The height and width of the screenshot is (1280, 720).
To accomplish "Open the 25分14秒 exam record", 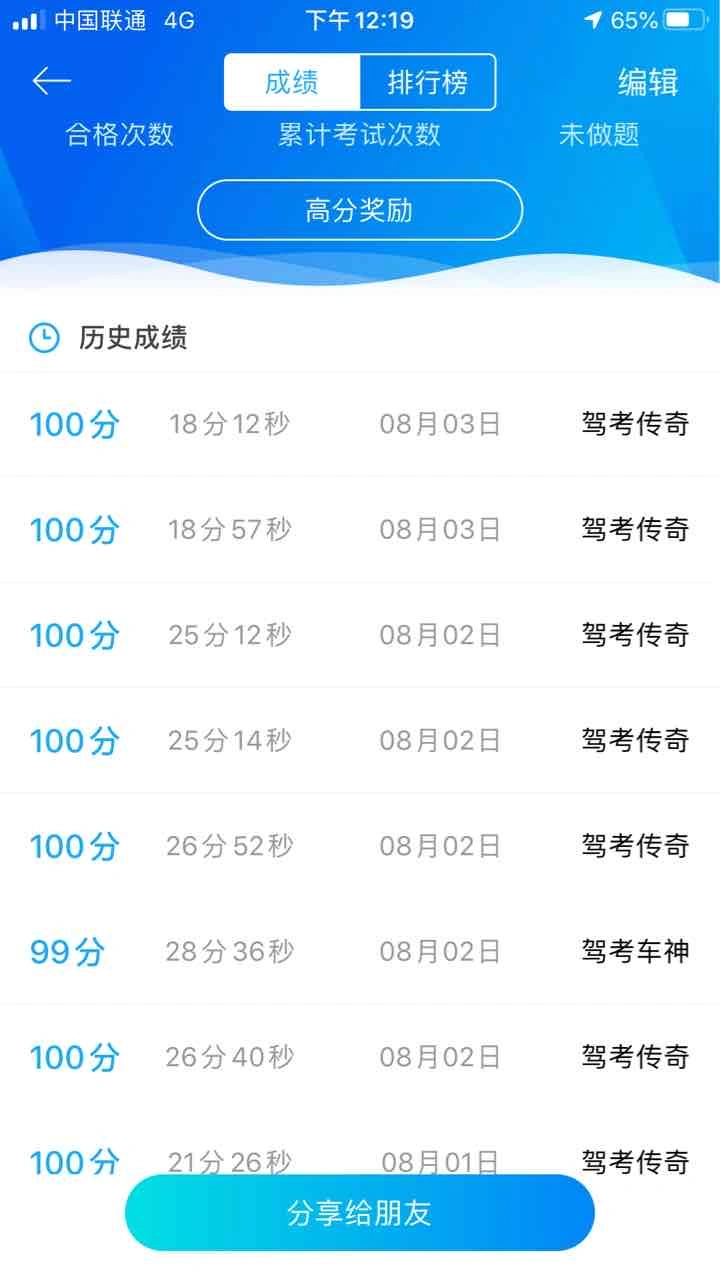I will point(360,741).
